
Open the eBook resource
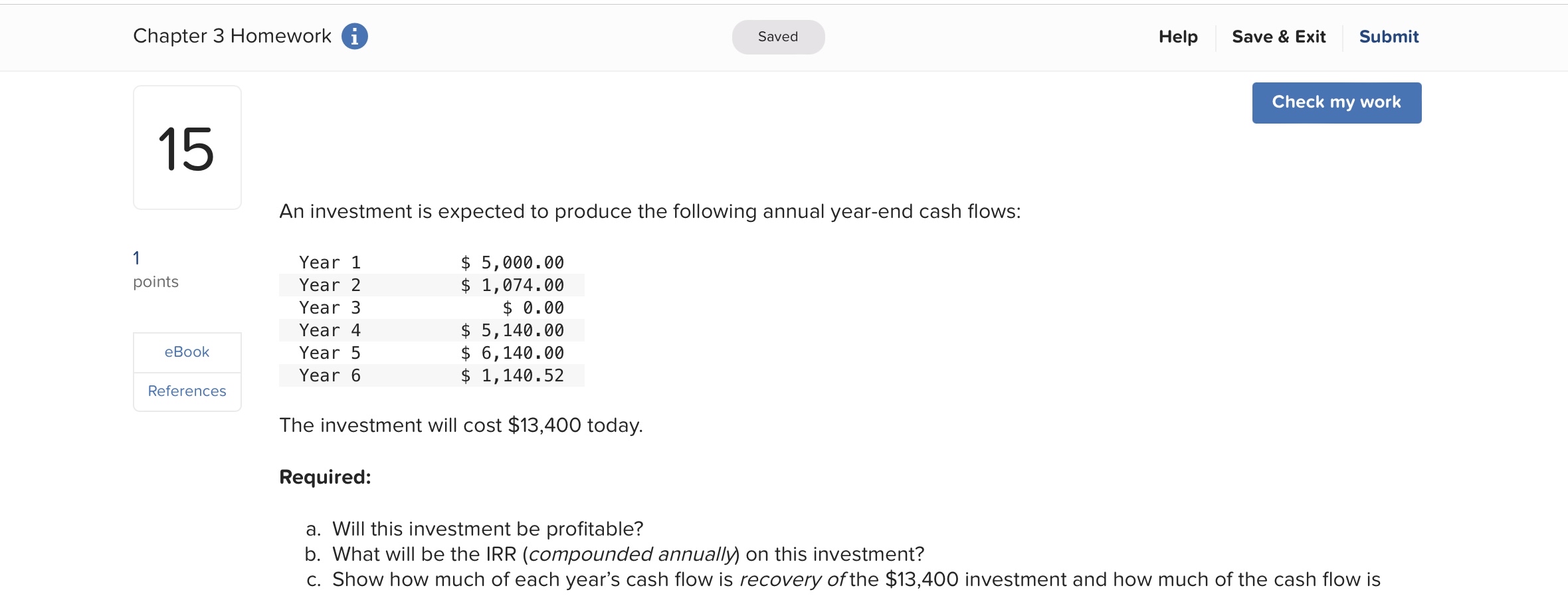pyautogui.click(x=187, y=352)
